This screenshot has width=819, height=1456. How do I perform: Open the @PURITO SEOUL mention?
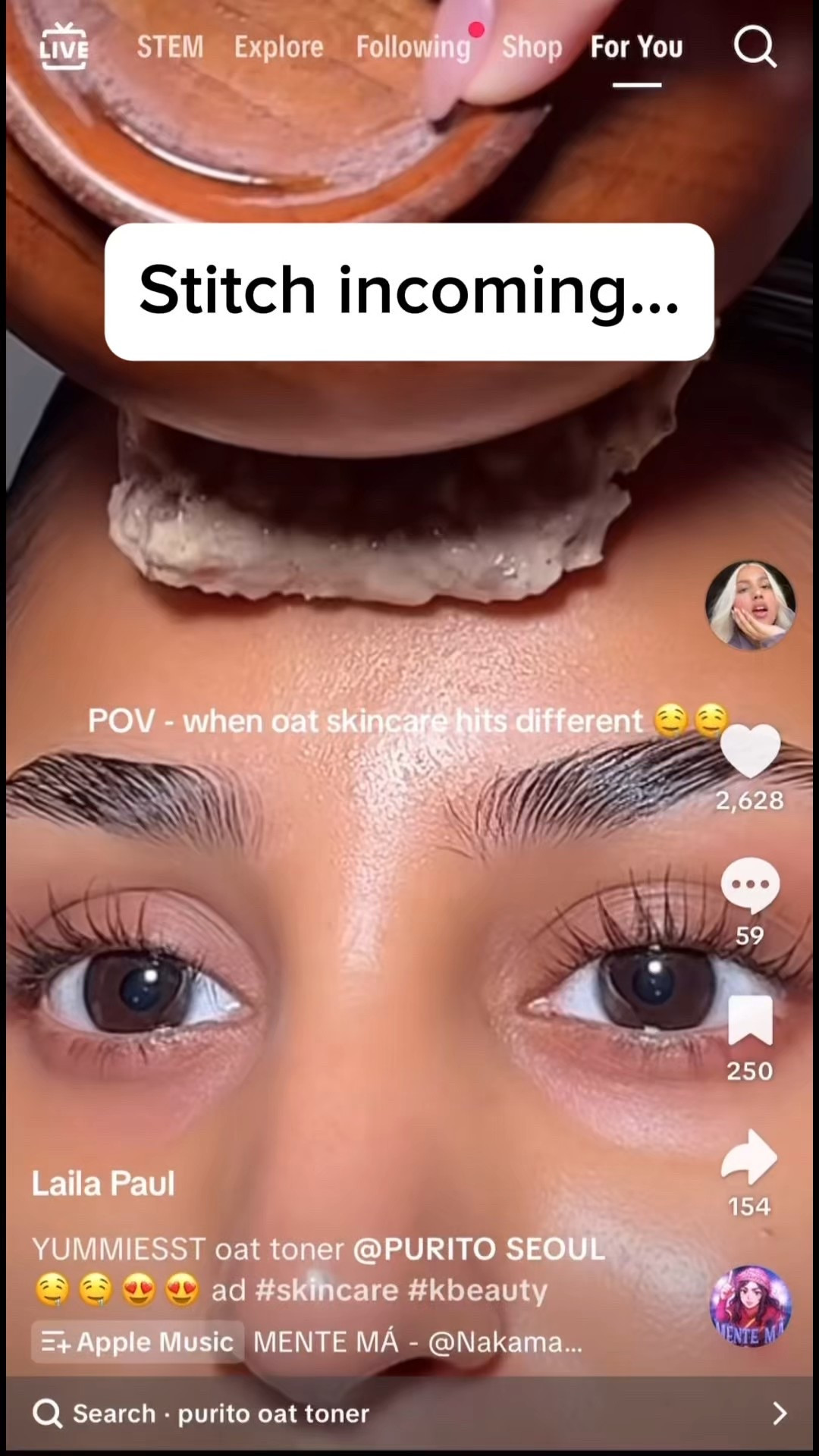coord(479,1249)
